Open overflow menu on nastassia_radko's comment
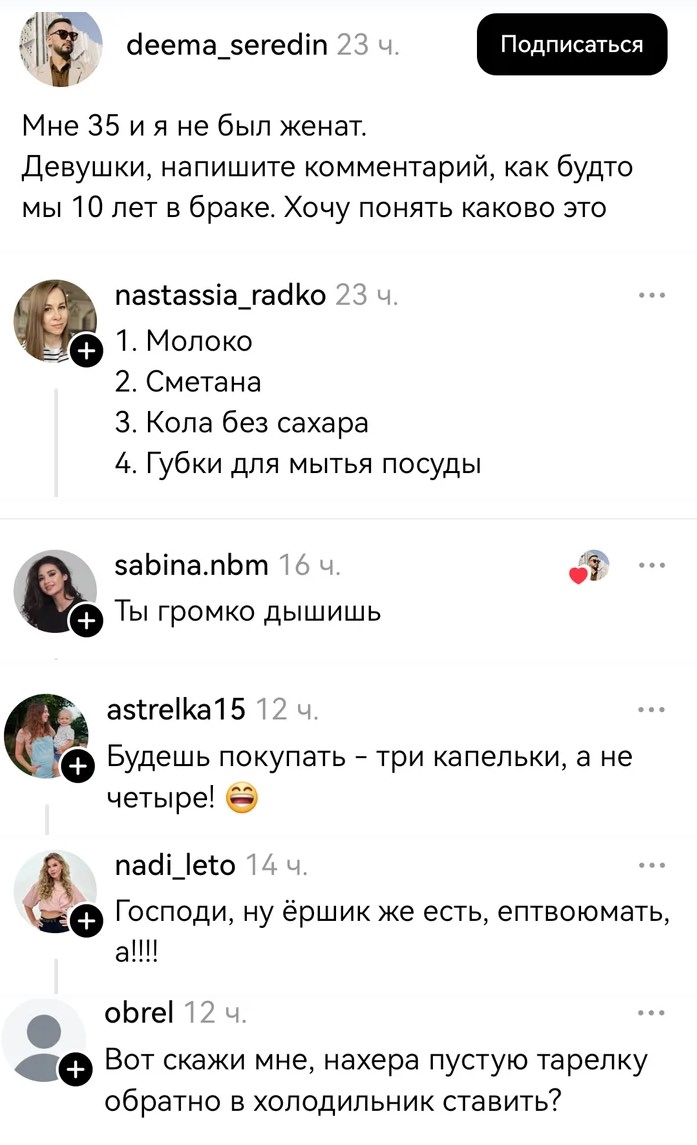 coord(651,296)
